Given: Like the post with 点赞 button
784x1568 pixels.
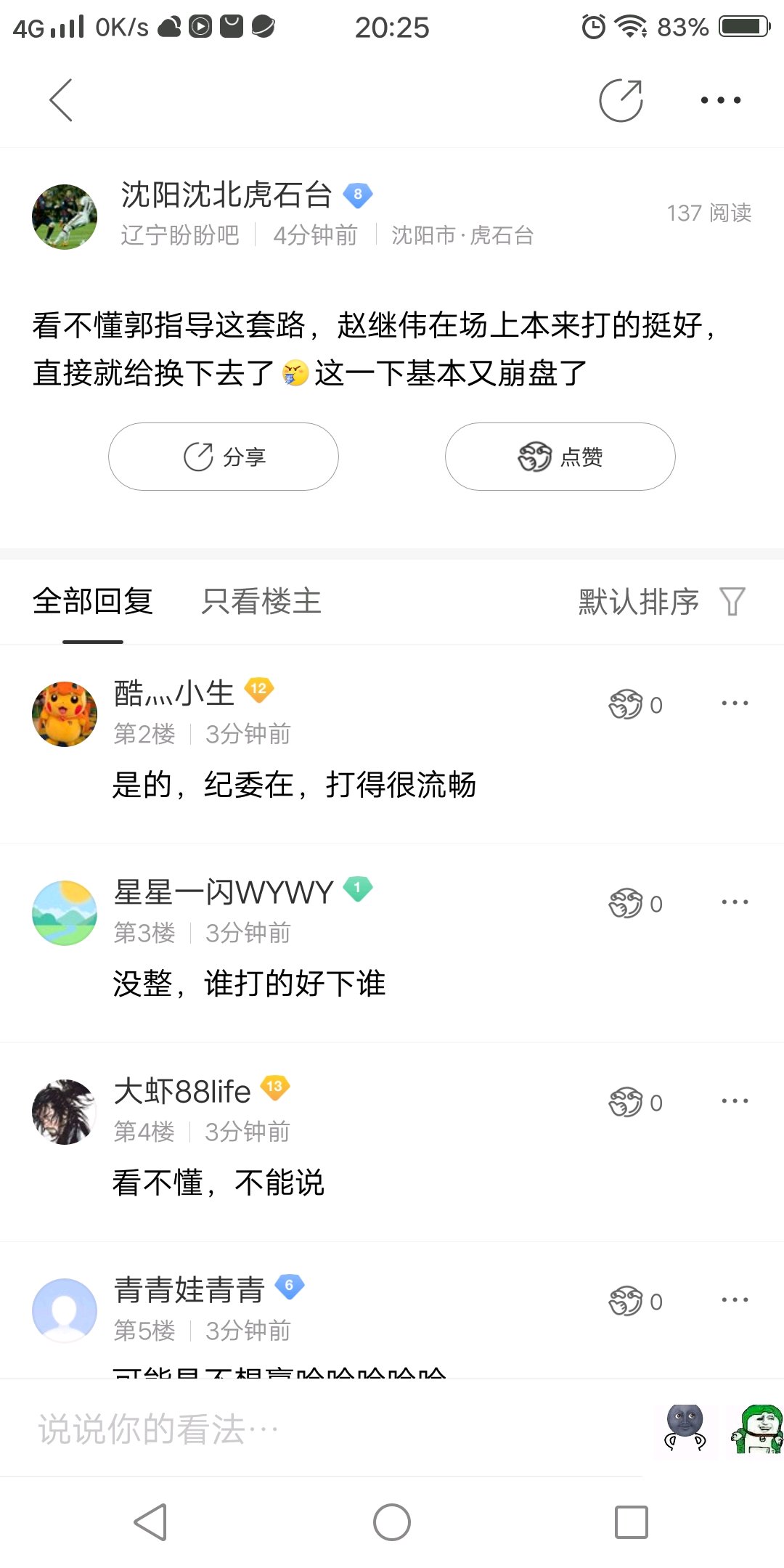Looking at the screenshot, I should (x=560, y=457).
